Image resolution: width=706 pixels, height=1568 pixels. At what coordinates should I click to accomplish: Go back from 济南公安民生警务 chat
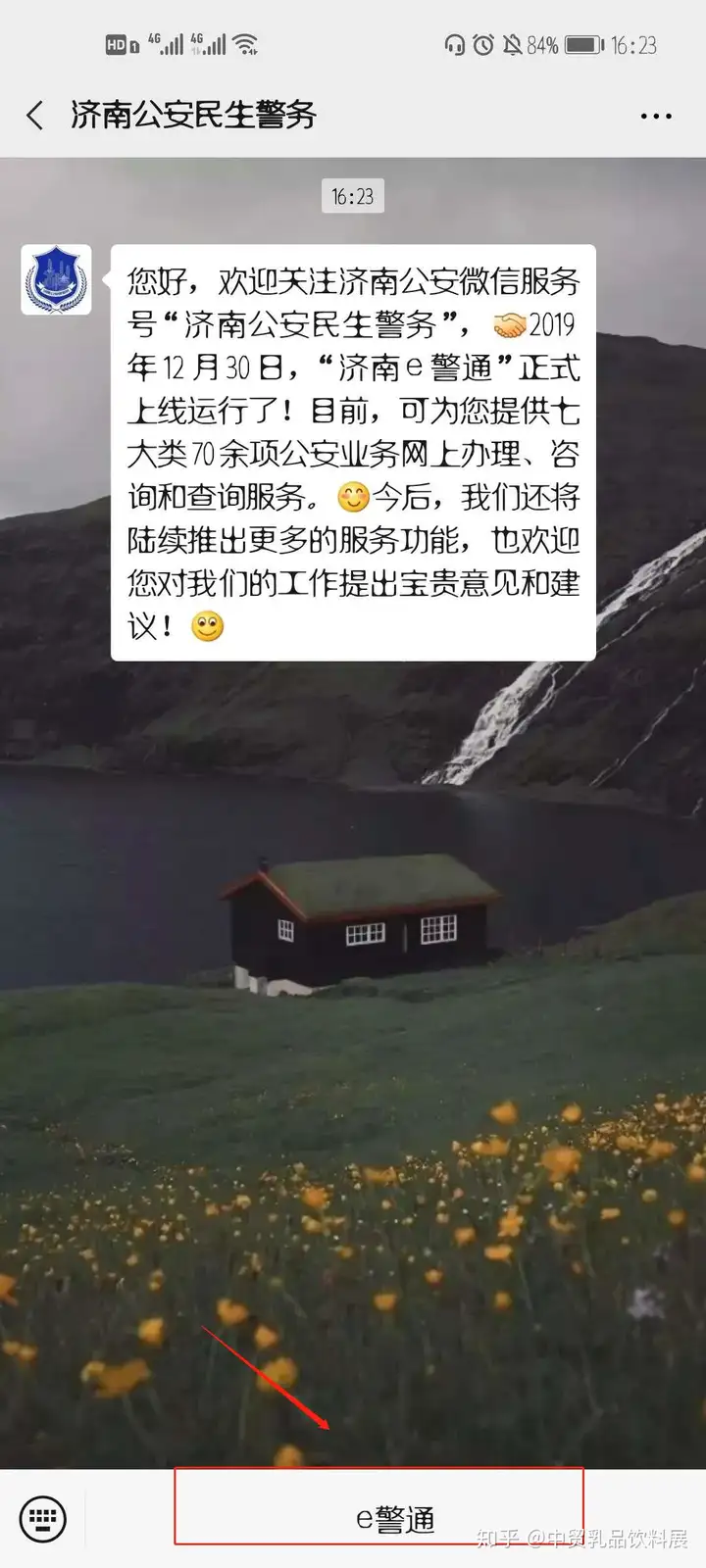click(x=35, y=116)
